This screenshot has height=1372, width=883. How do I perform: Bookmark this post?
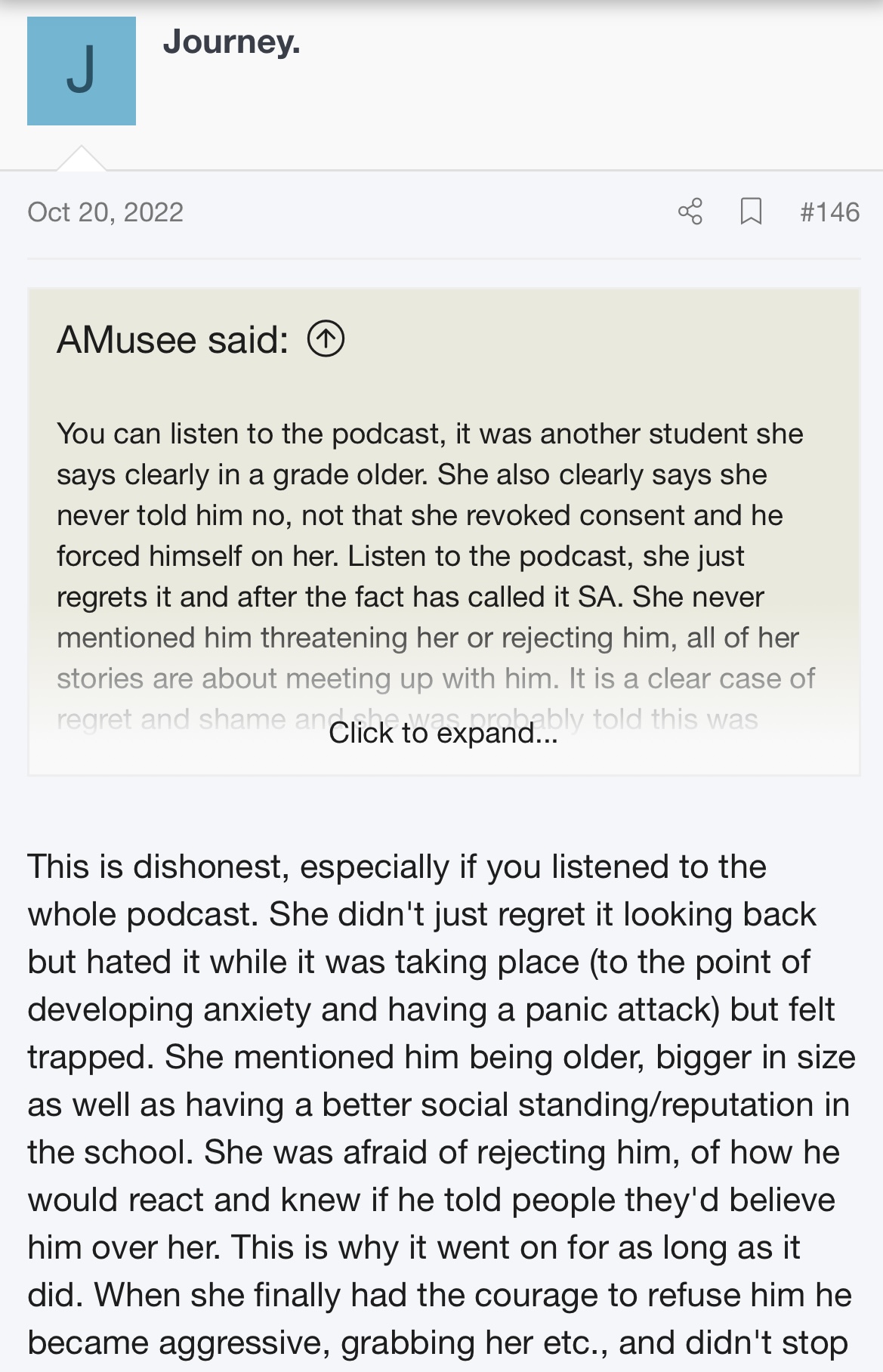(x=750, y=212)
